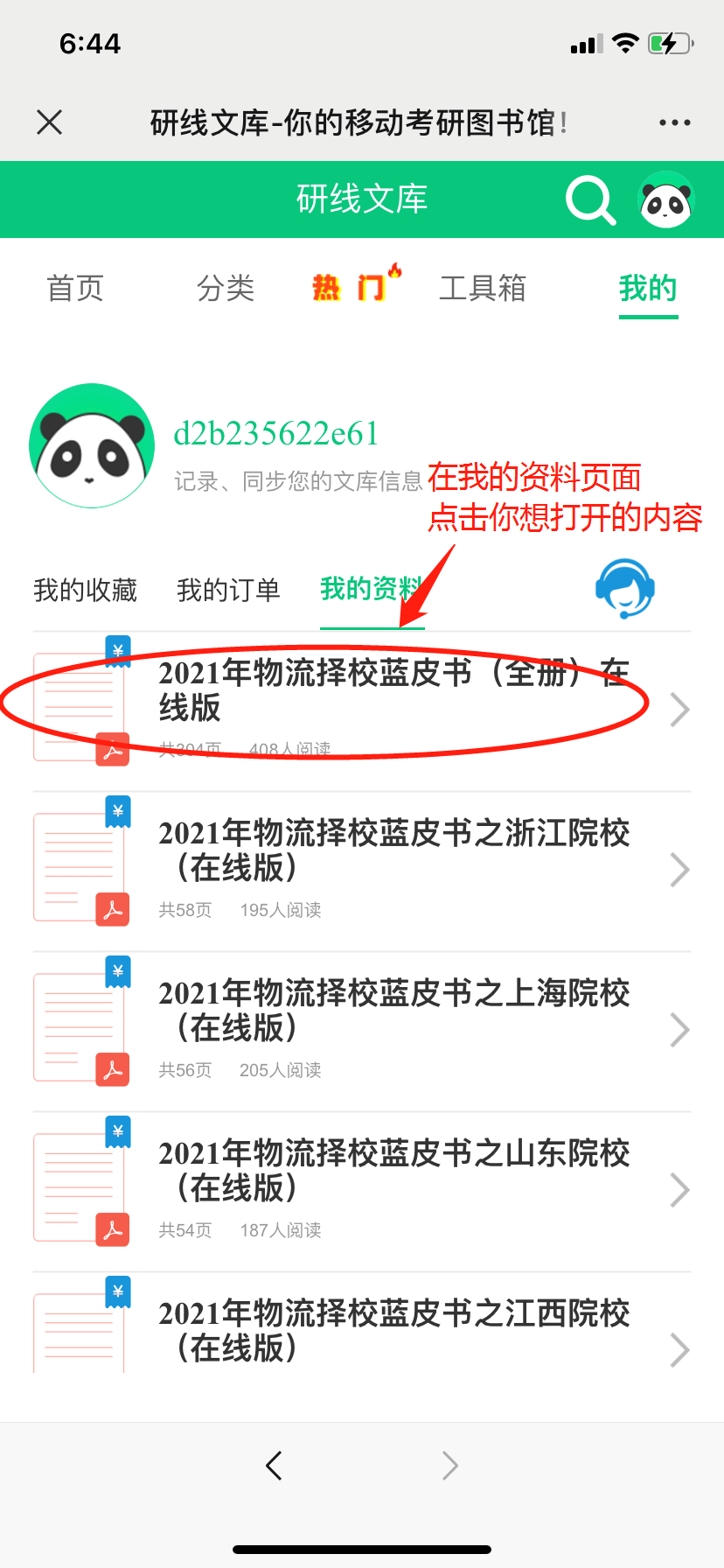The height and width of the screenshot is (1568, 724).
Task: Select the 我的 tab
Action: [648, 288]
